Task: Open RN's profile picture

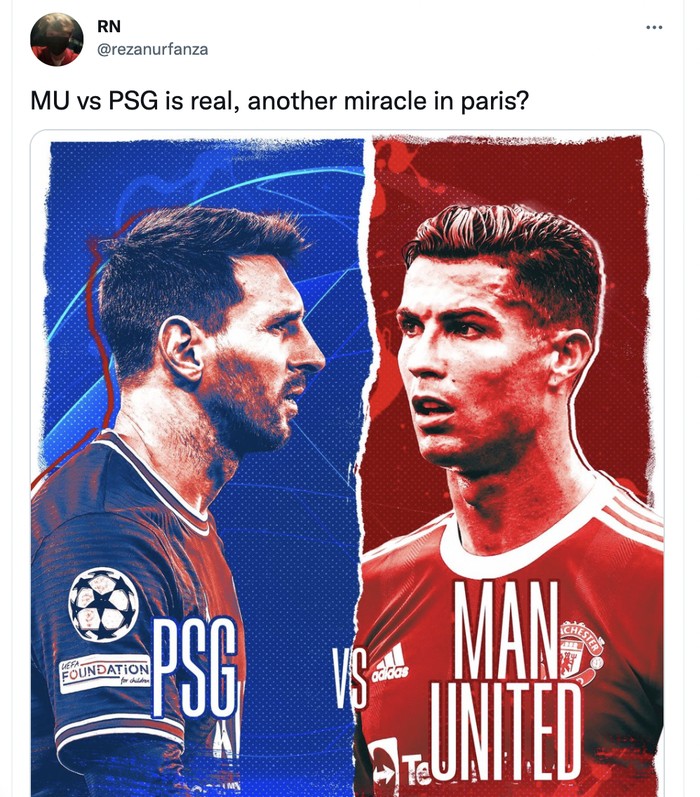Action: pos(57,40)
